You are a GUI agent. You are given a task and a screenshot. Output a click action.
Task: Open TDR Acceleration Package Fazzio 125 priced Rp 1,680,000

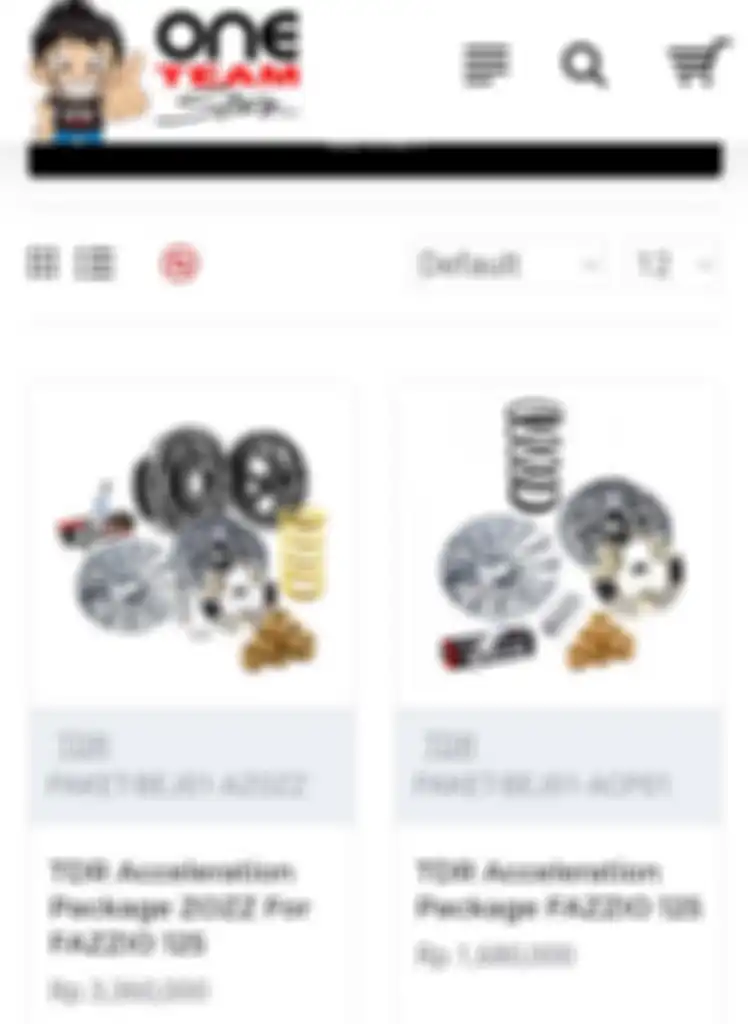click(558, 889)
